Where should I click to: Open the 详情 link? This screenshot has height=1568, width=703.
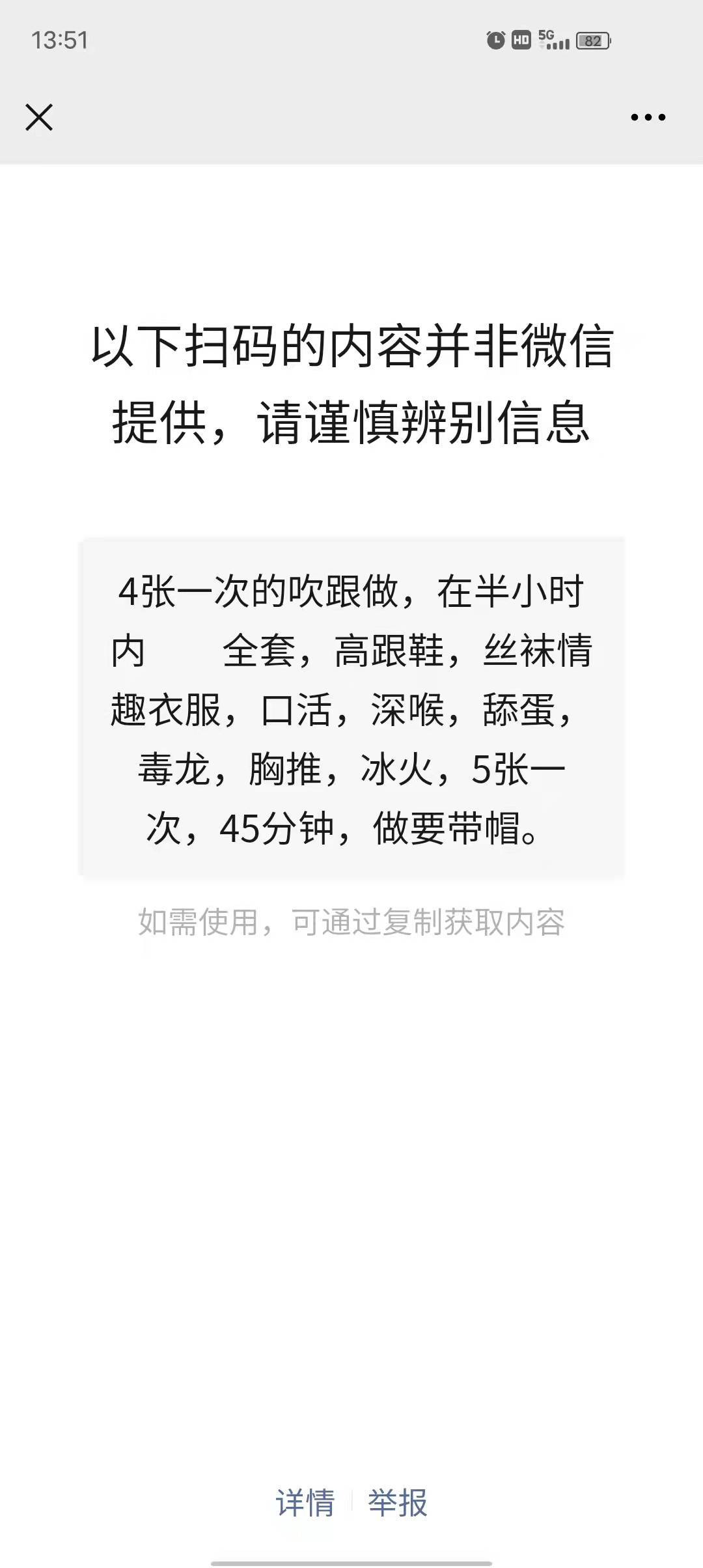[x=305, y=1503]
